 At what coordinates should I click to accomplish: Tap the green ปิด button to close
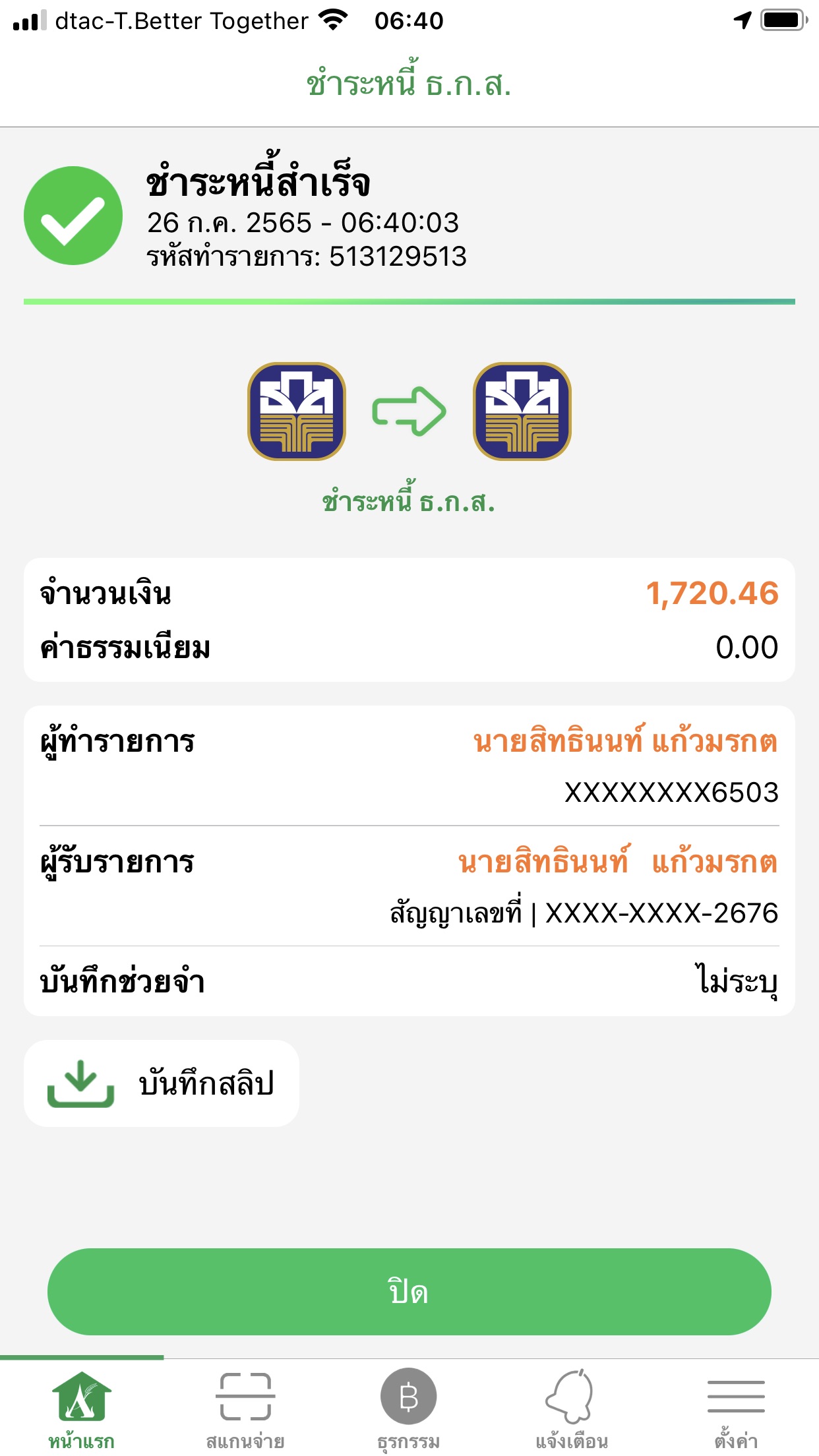tap(409, 1291)
